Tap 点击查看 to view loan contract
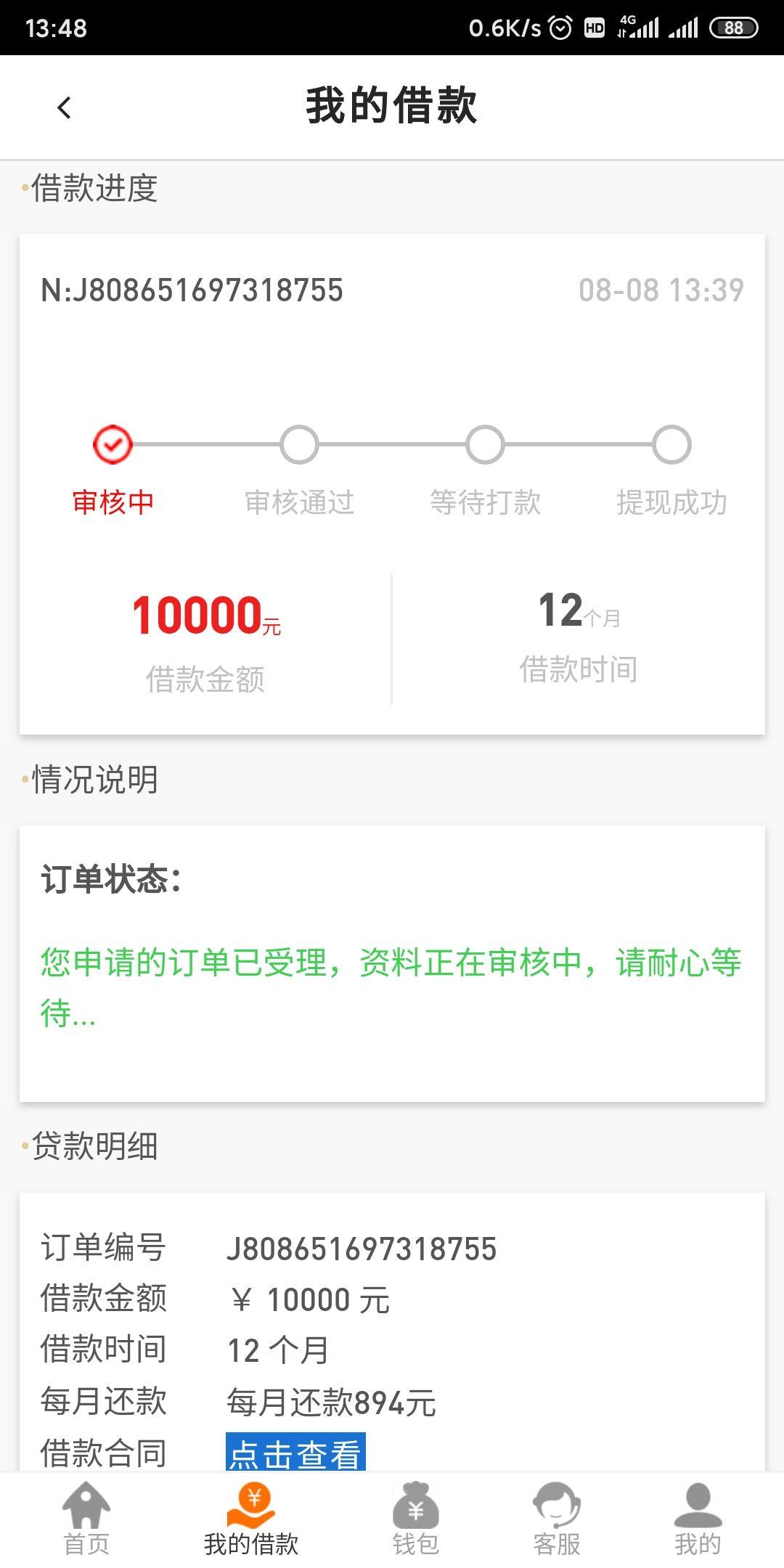Viewport: 784px width, 1568px height. pos(295,1453)
